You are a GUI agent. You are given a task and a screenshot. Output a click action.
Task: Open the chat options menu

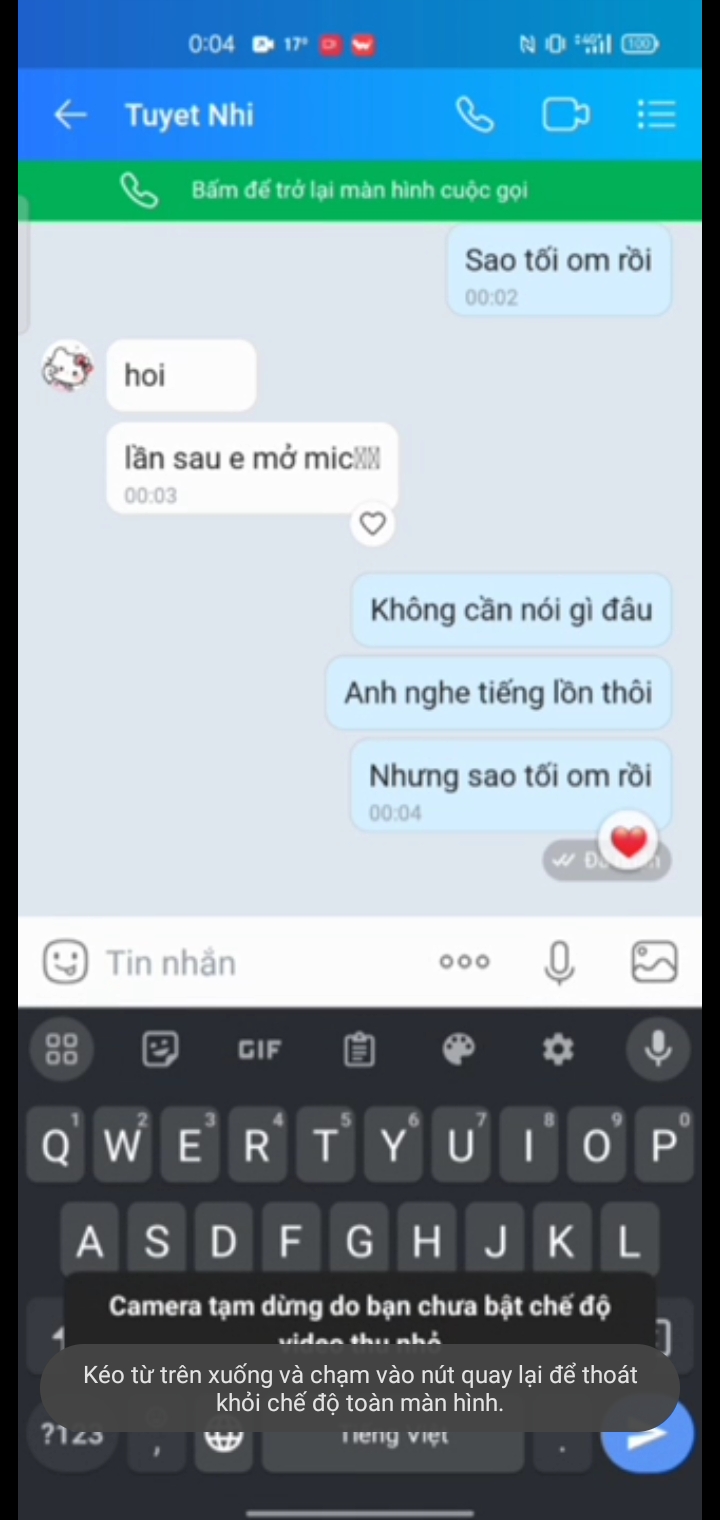656,115
